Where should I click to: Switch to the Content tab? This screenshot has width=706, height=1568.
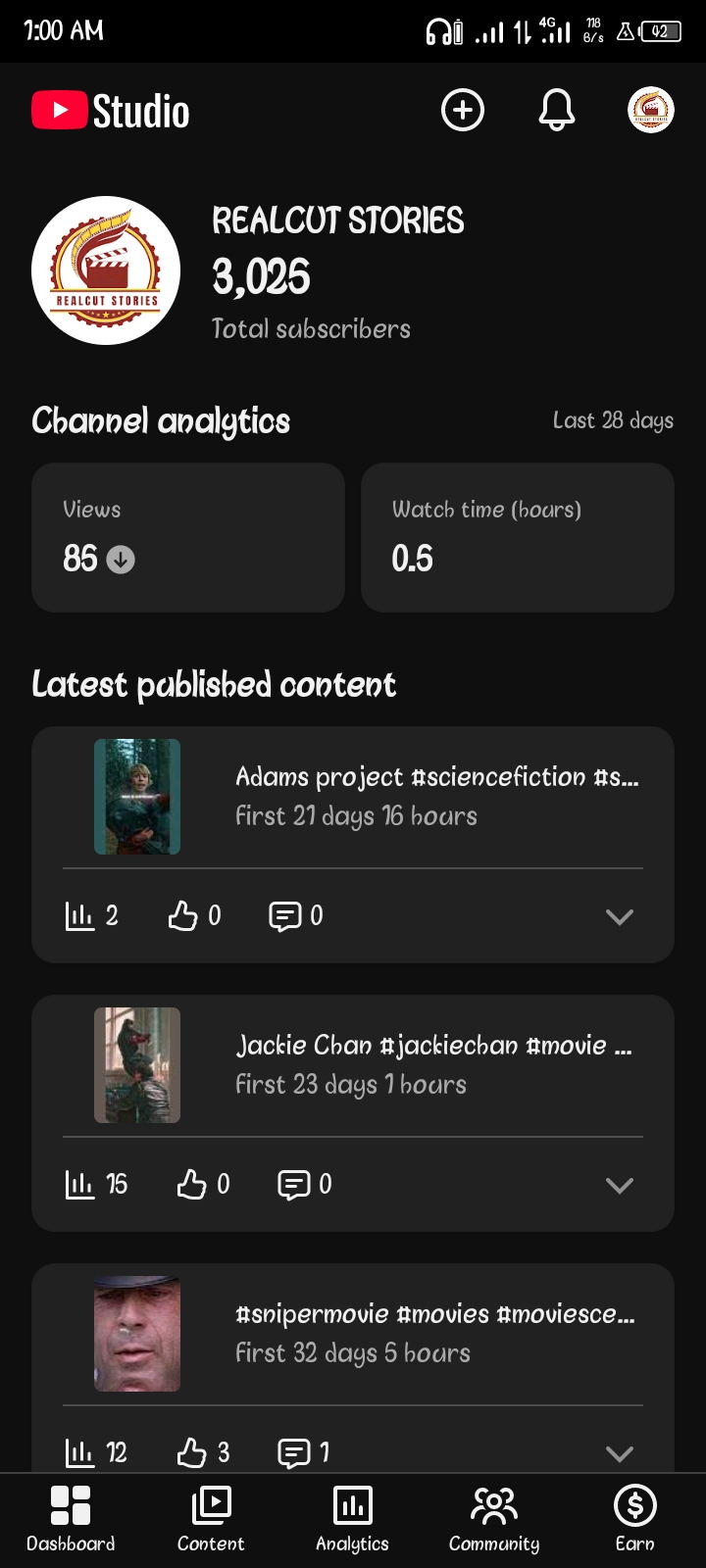pos(211,1519)
